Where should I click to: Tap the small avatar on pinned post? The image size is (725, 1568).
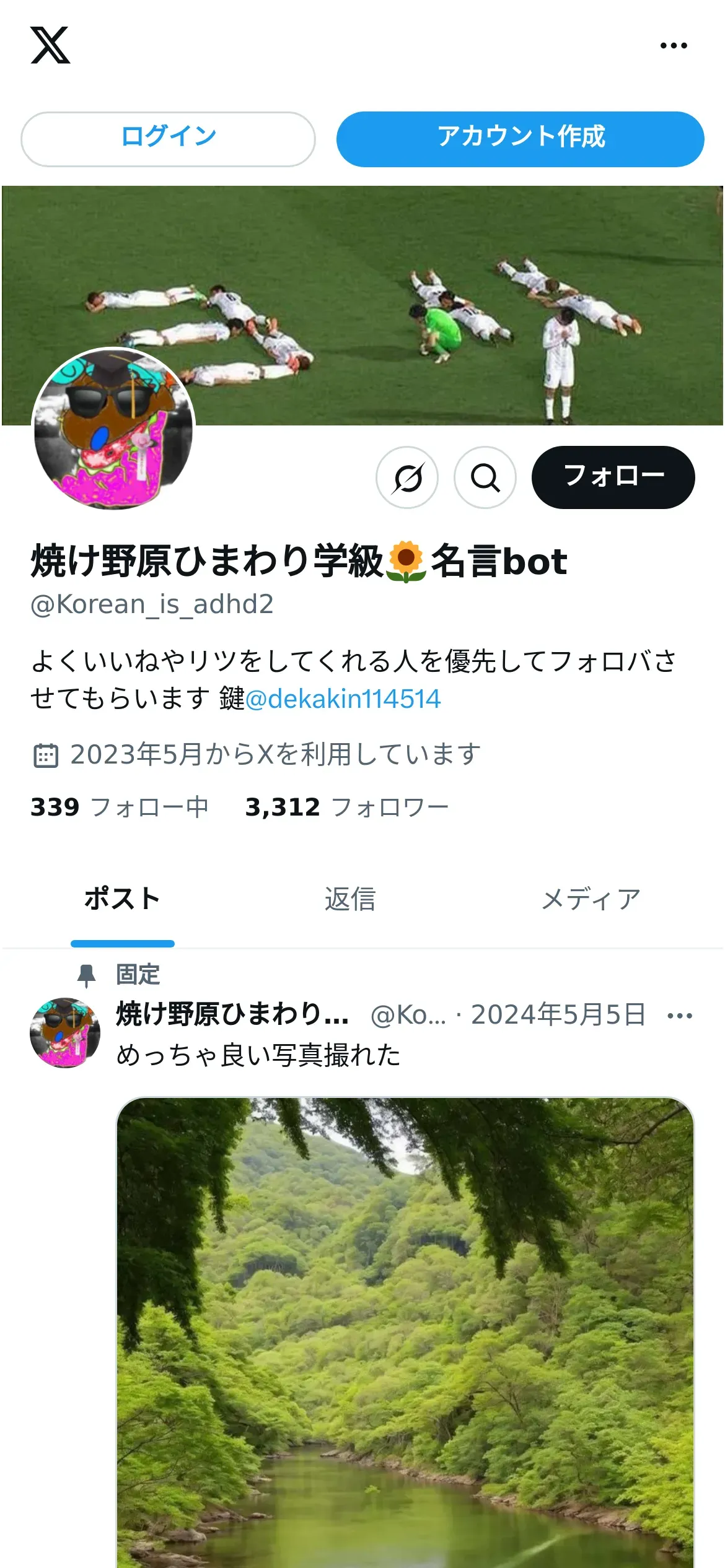click(x=65, y=1033)
